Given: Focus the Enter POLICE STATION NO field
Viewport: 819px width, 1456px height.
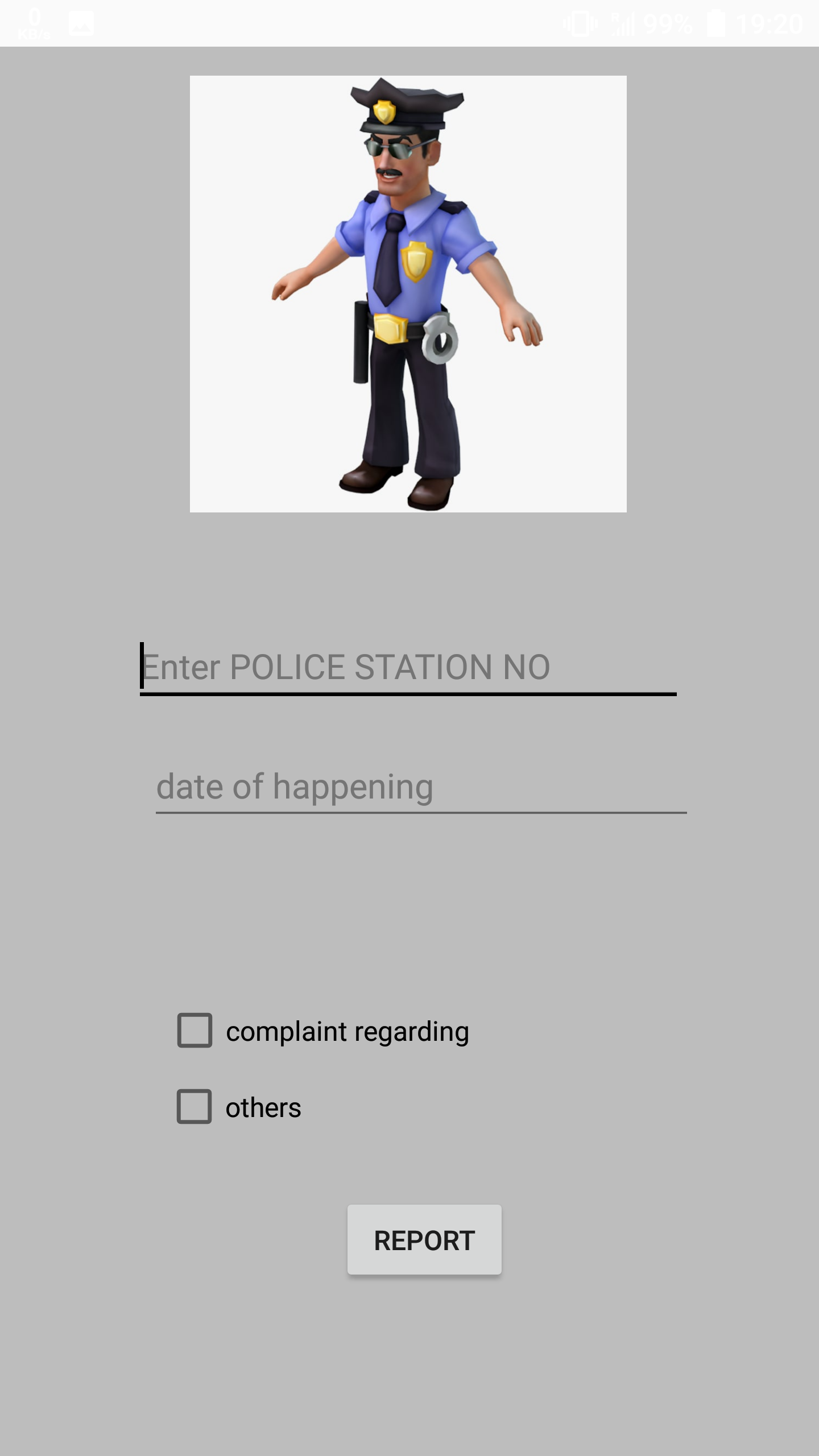Looking at the screenshot, I should (408, 667).
